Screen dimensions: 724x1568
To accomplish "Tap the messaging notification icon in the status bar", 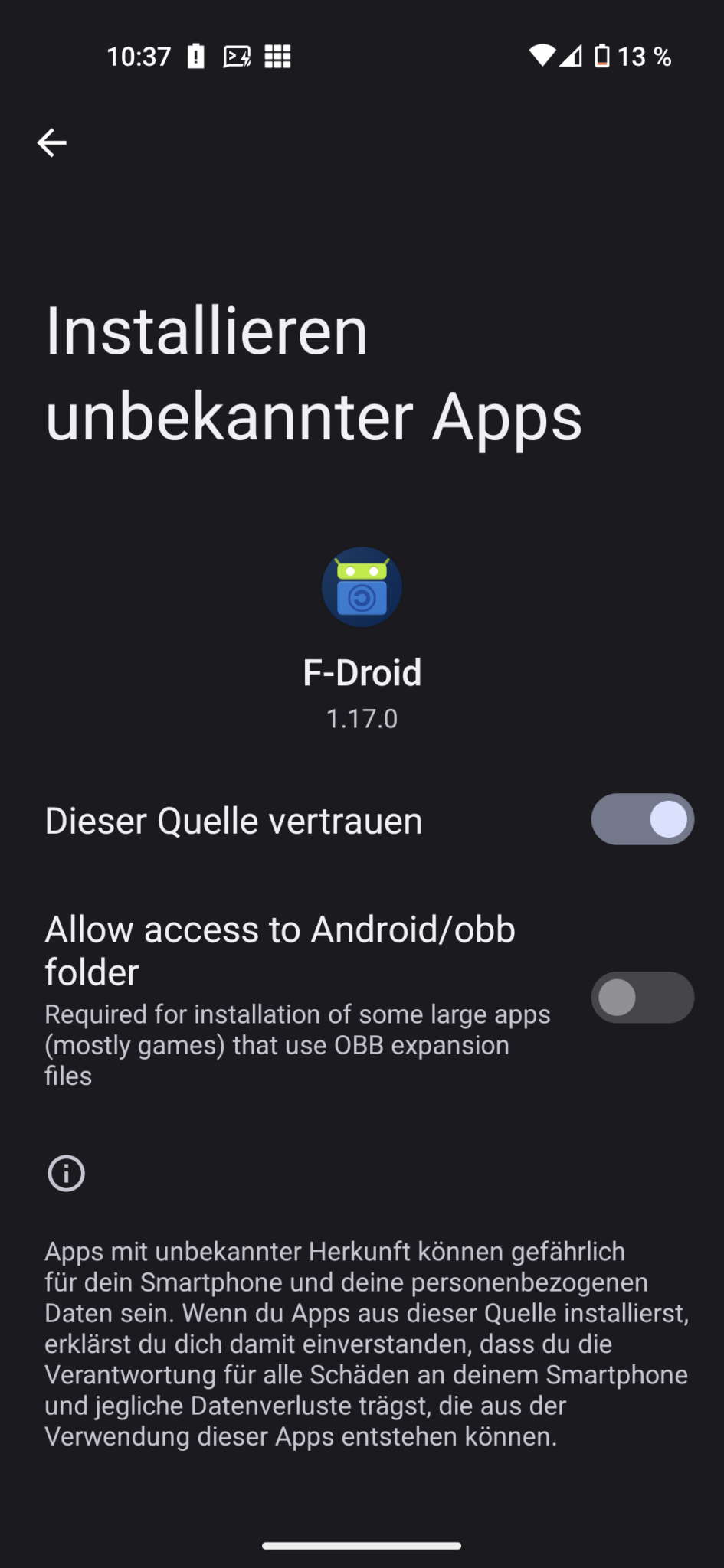I will [238, 56].
